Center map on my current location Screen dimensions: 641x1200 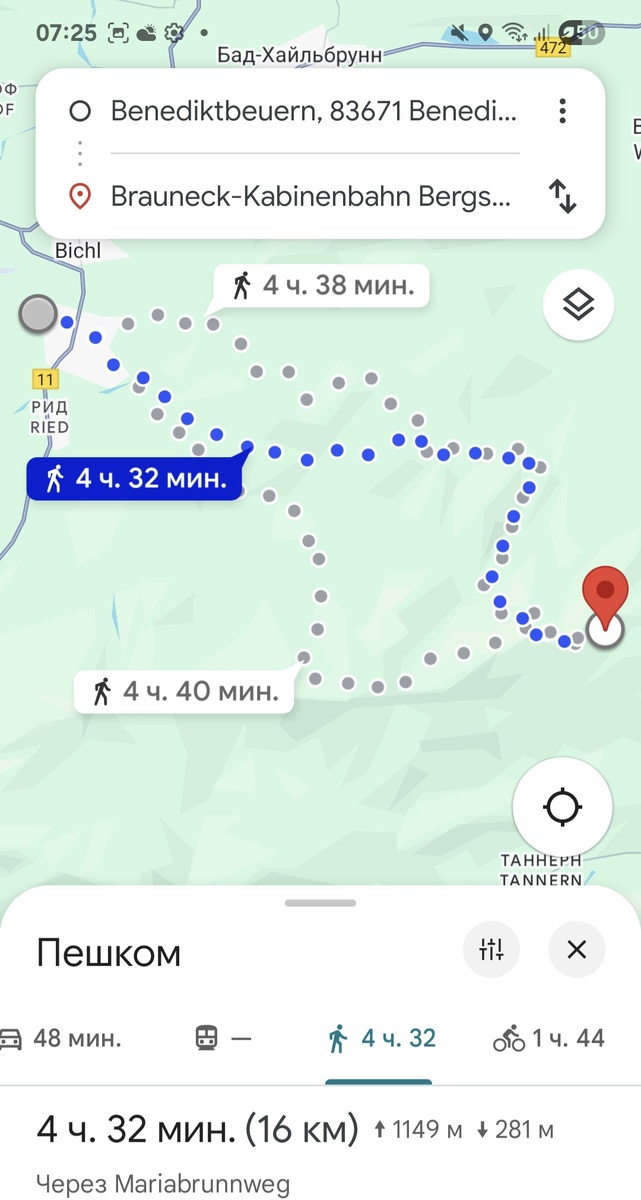pyautogui.click(x=563, y=807)
